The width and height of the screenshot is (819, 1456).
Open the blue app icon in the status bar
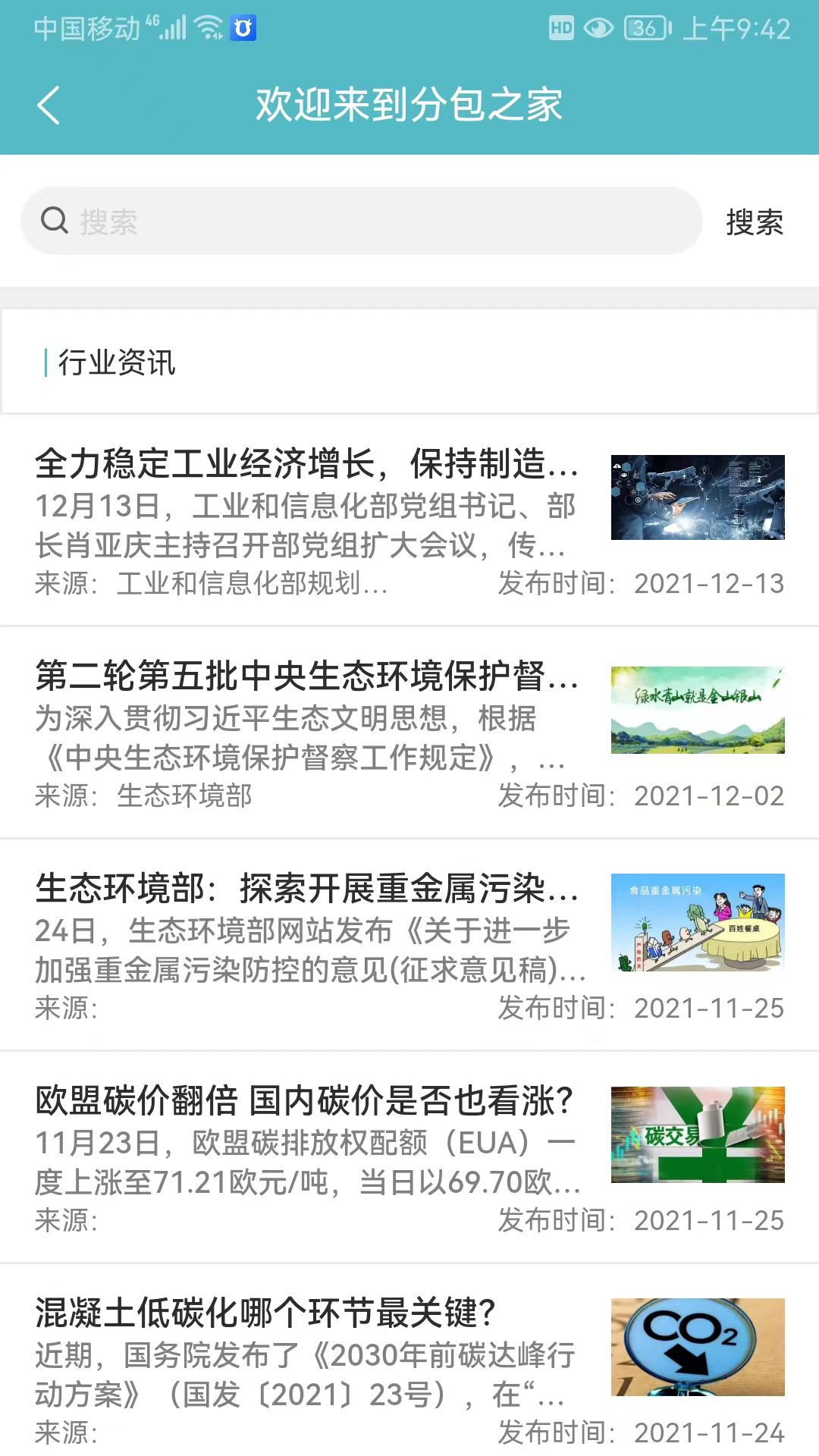[244, 29]
